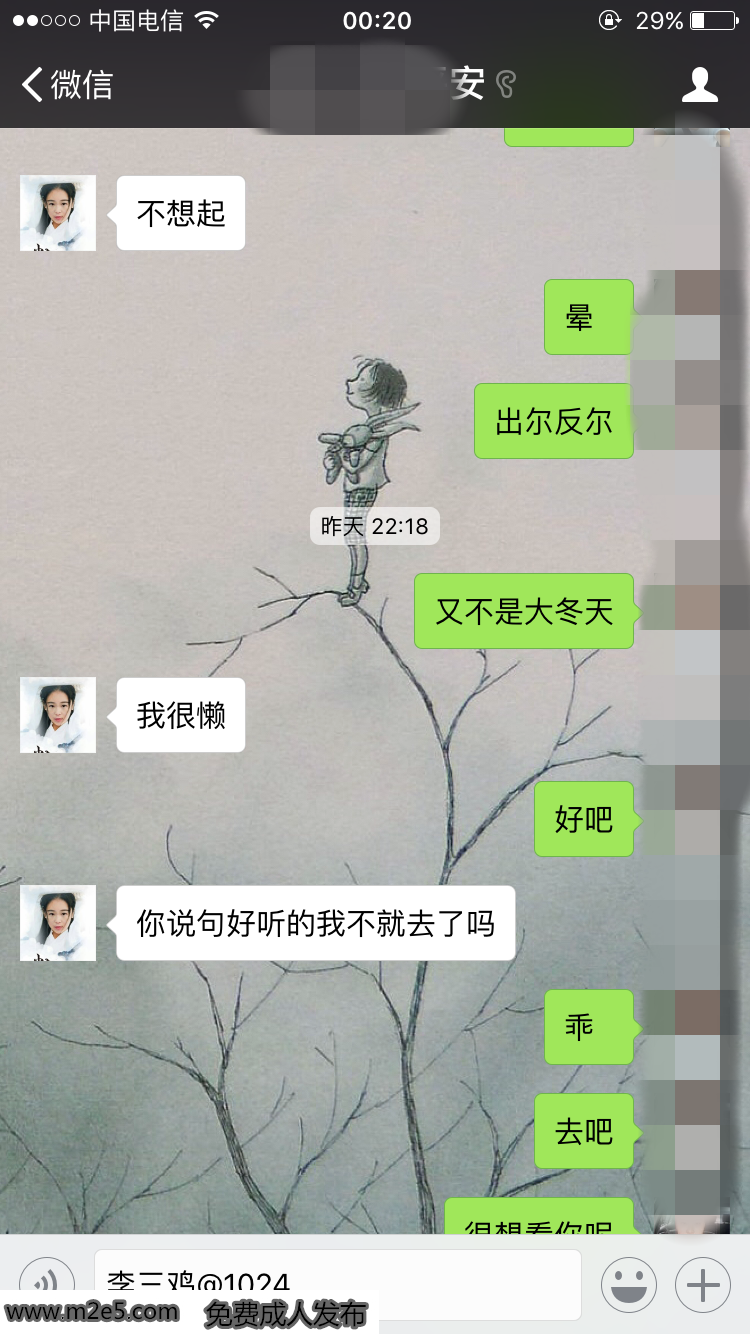Open the emoji sticker panel

click(629, 1283)
